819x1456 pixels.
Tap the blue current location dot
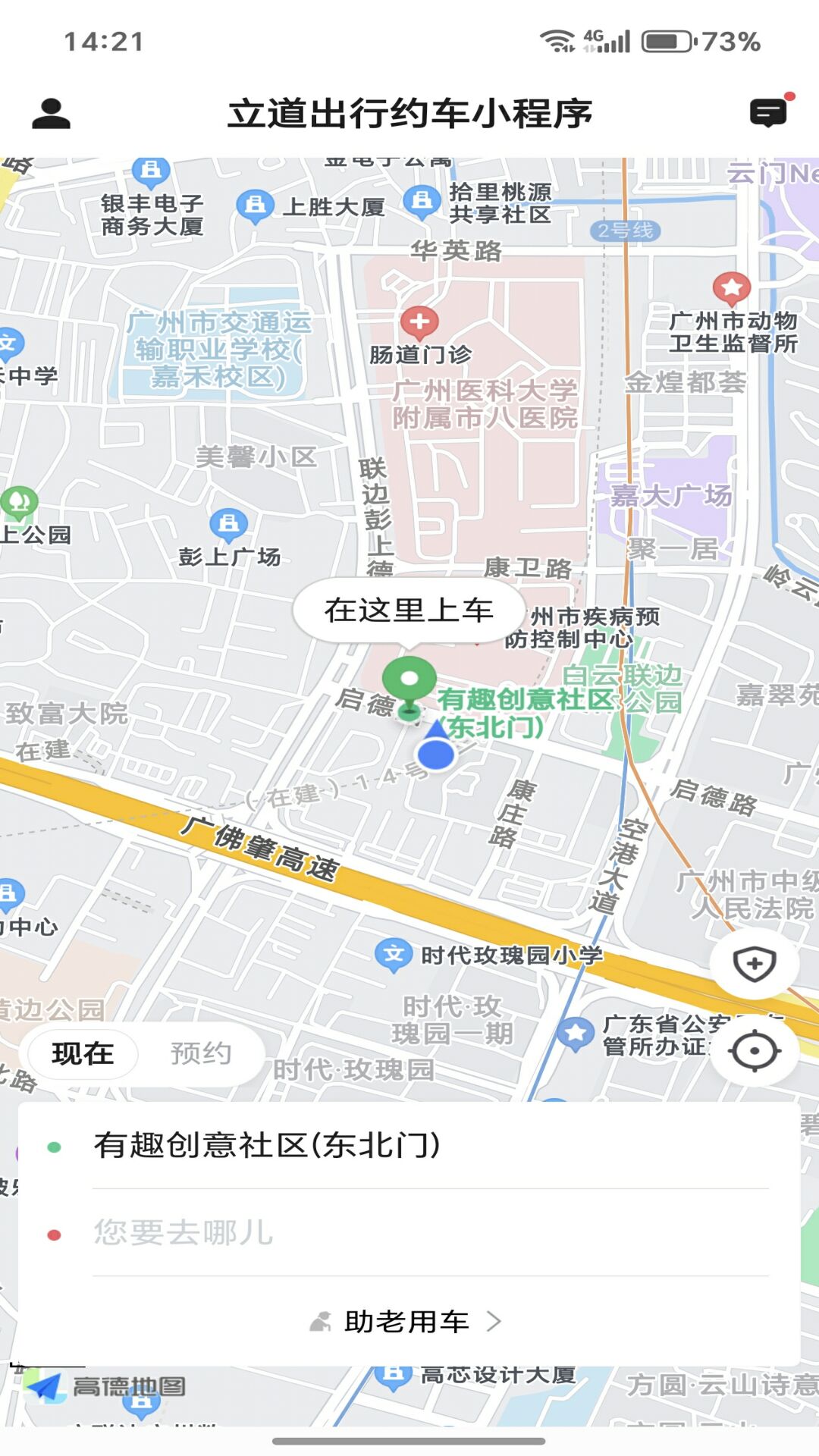click(436, 754)
